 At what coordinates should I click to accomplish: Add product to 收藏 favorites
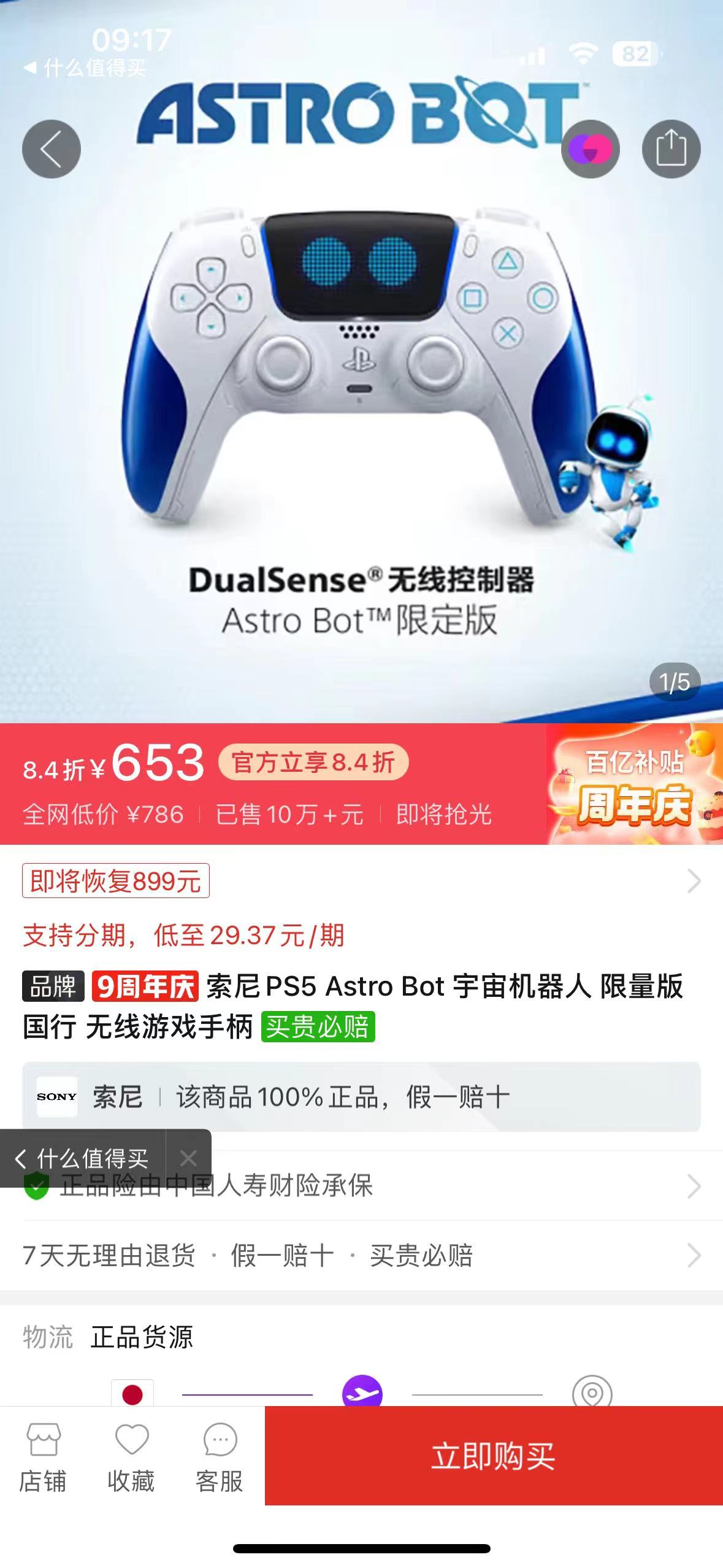pyautogui.click(x=131, y=1456)
